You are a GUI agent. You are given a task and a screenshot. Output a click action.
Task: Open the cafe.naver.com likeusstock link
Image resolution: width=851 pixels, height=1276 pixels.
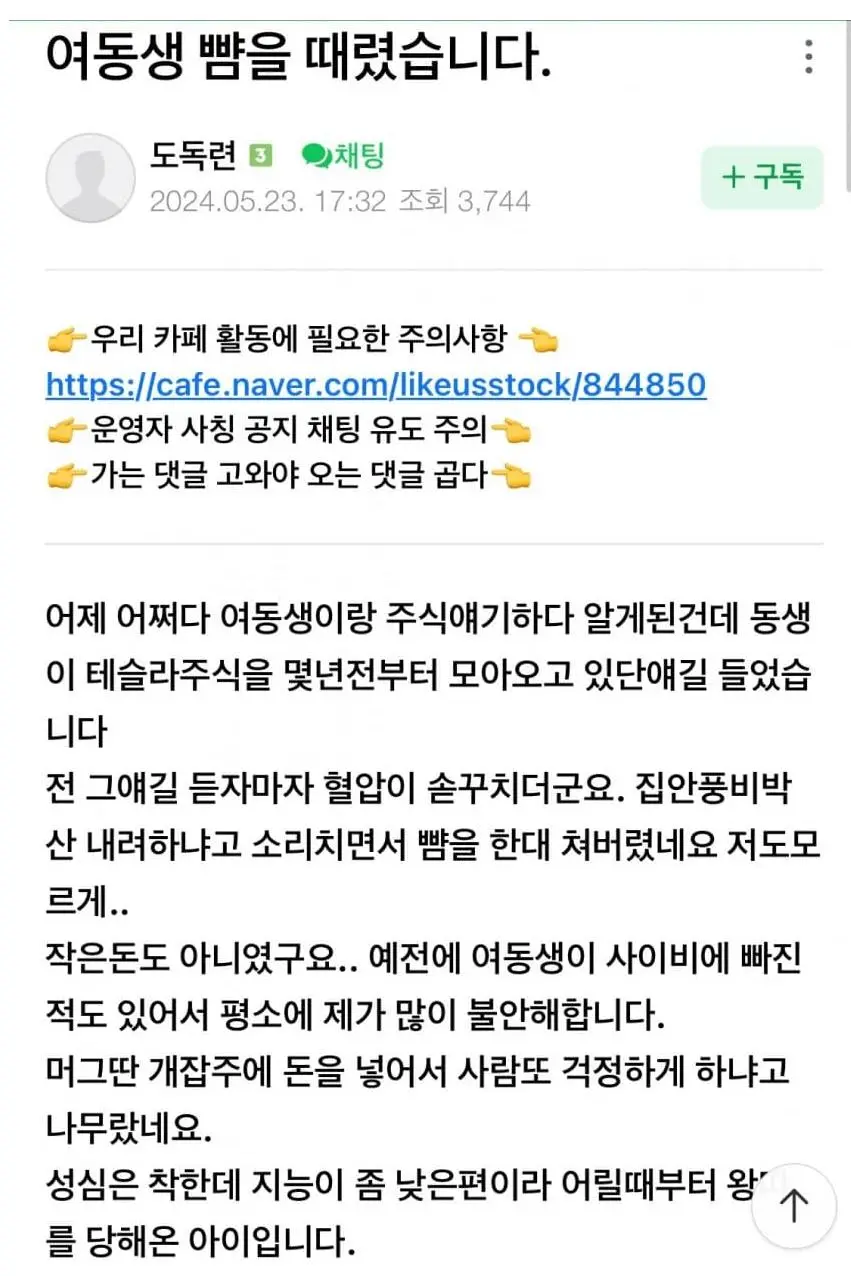point(376,385)
